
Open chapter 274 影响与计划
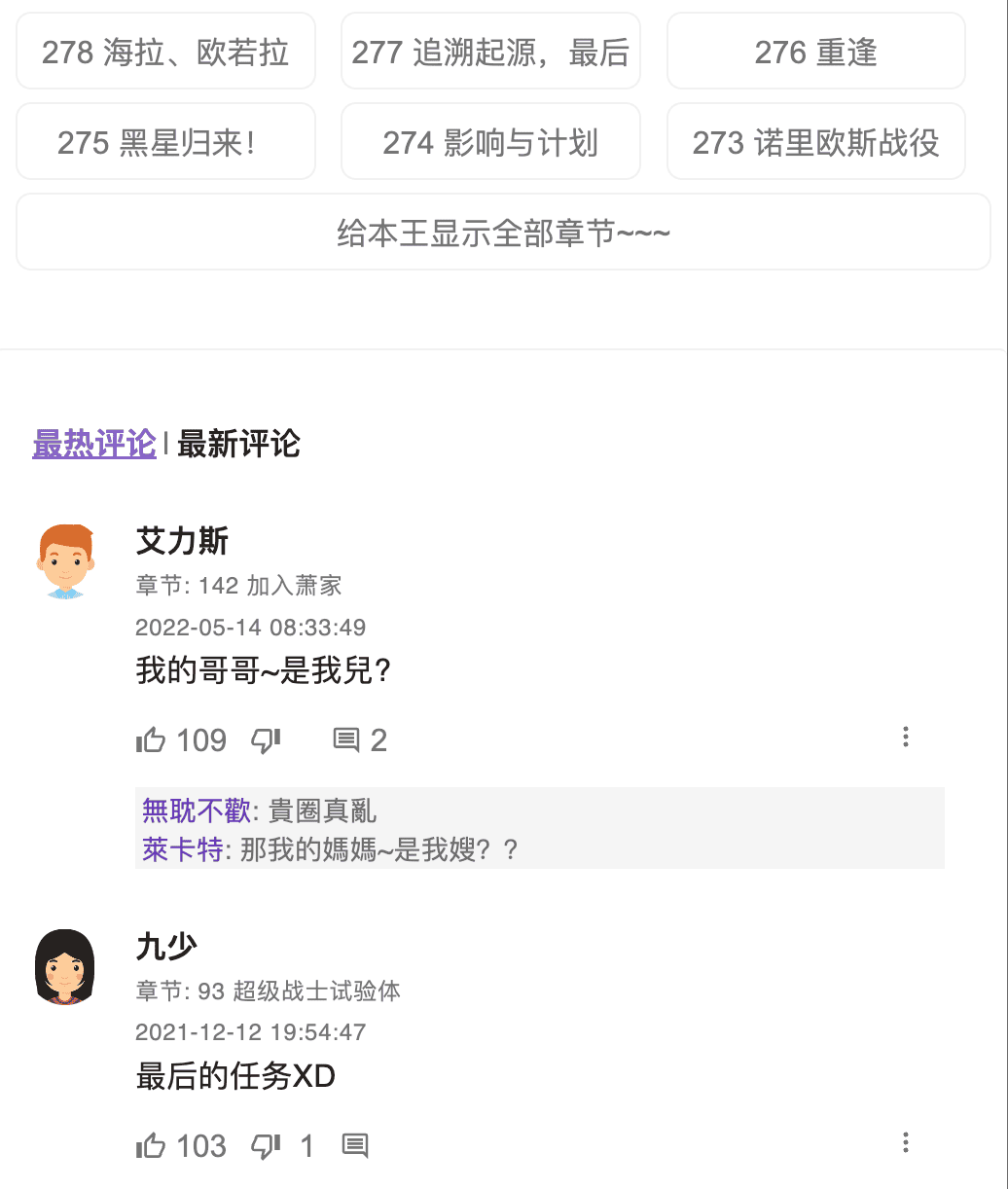(x=490, y=142)
